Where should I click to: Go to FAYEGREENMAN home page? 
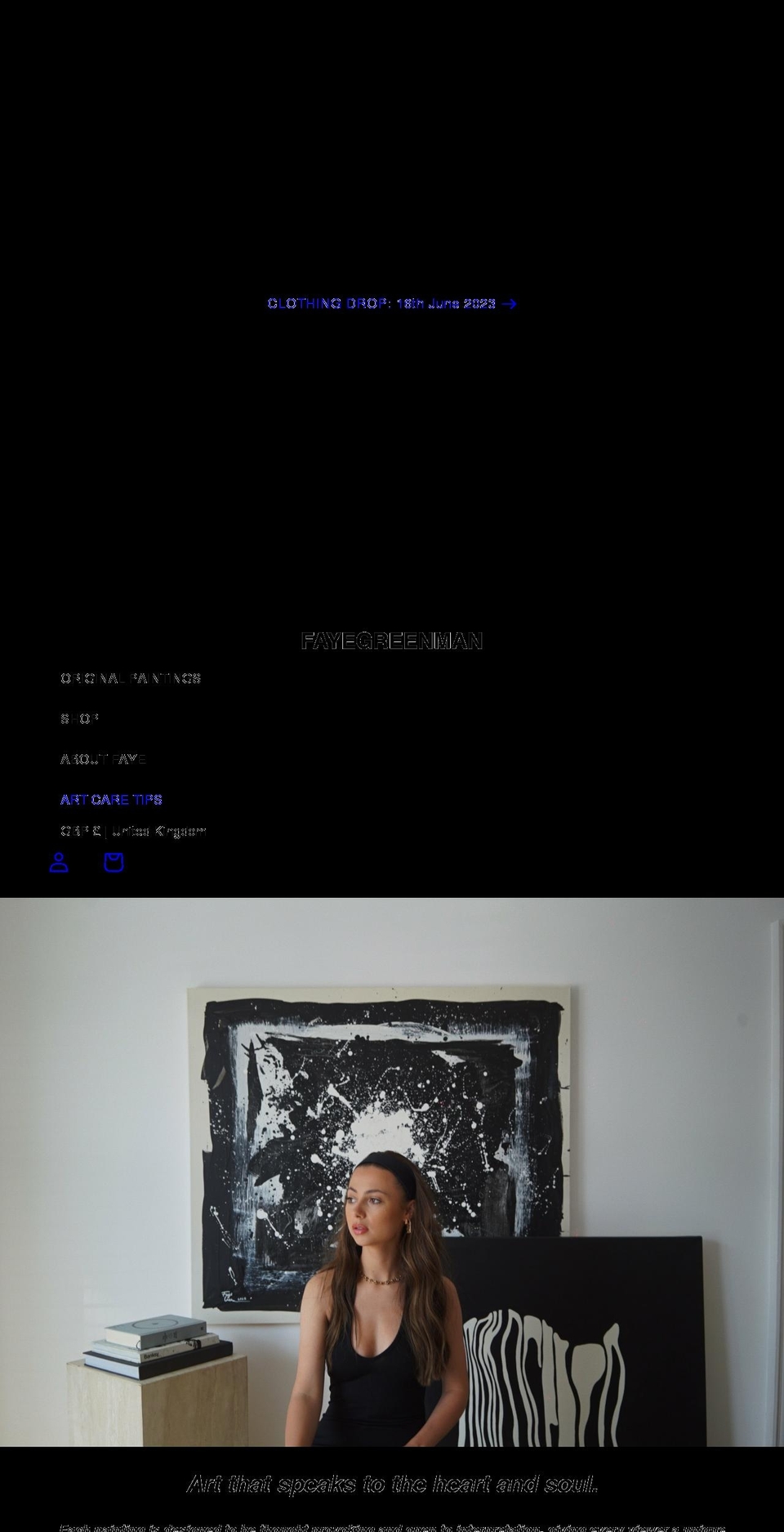[x=392, y=641]
